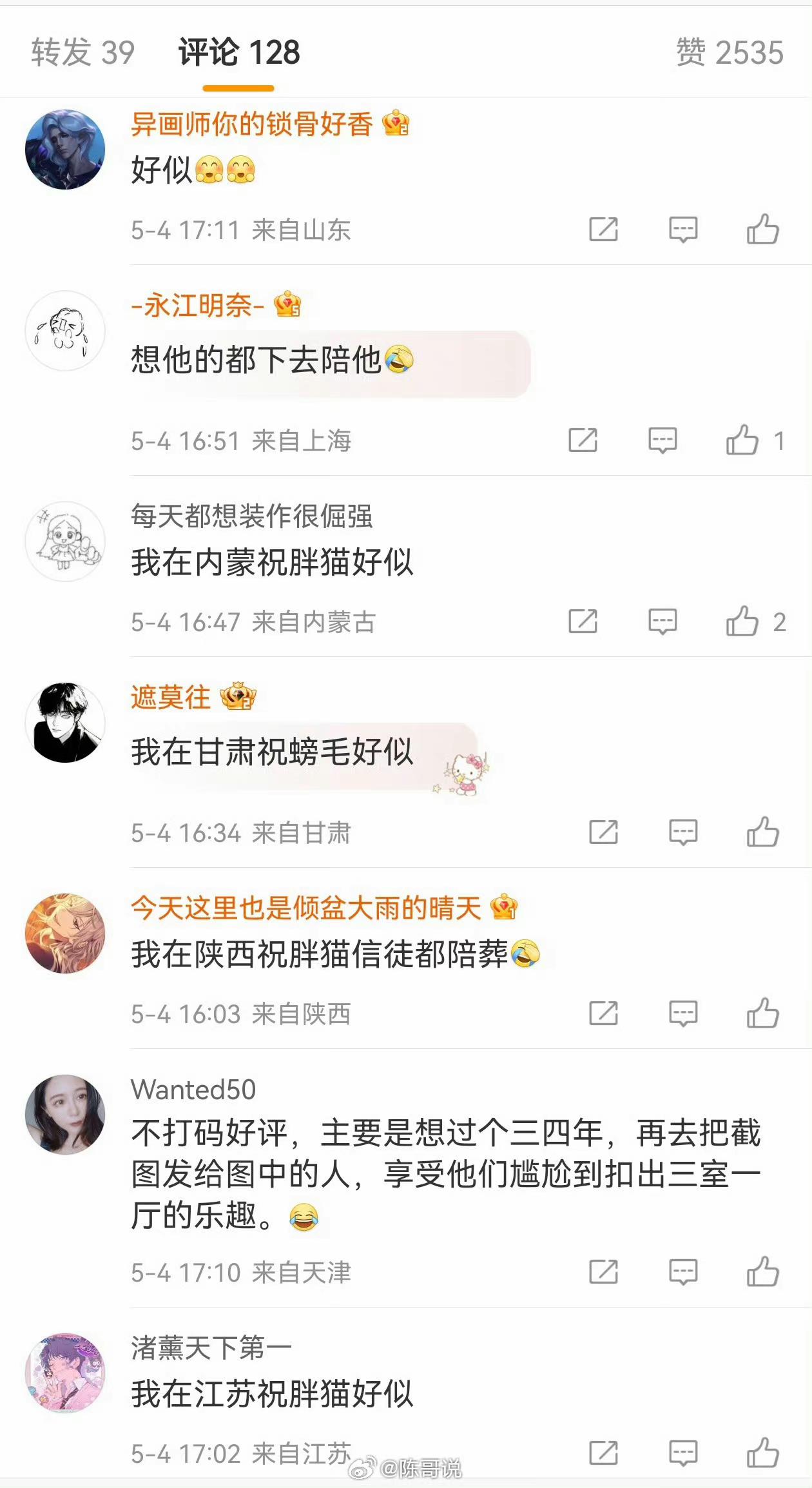Like 渚薰天下第一's comment
The width and height of the screenshot is (812, 1488).
pyautogui.click(x=762, y=1453)
